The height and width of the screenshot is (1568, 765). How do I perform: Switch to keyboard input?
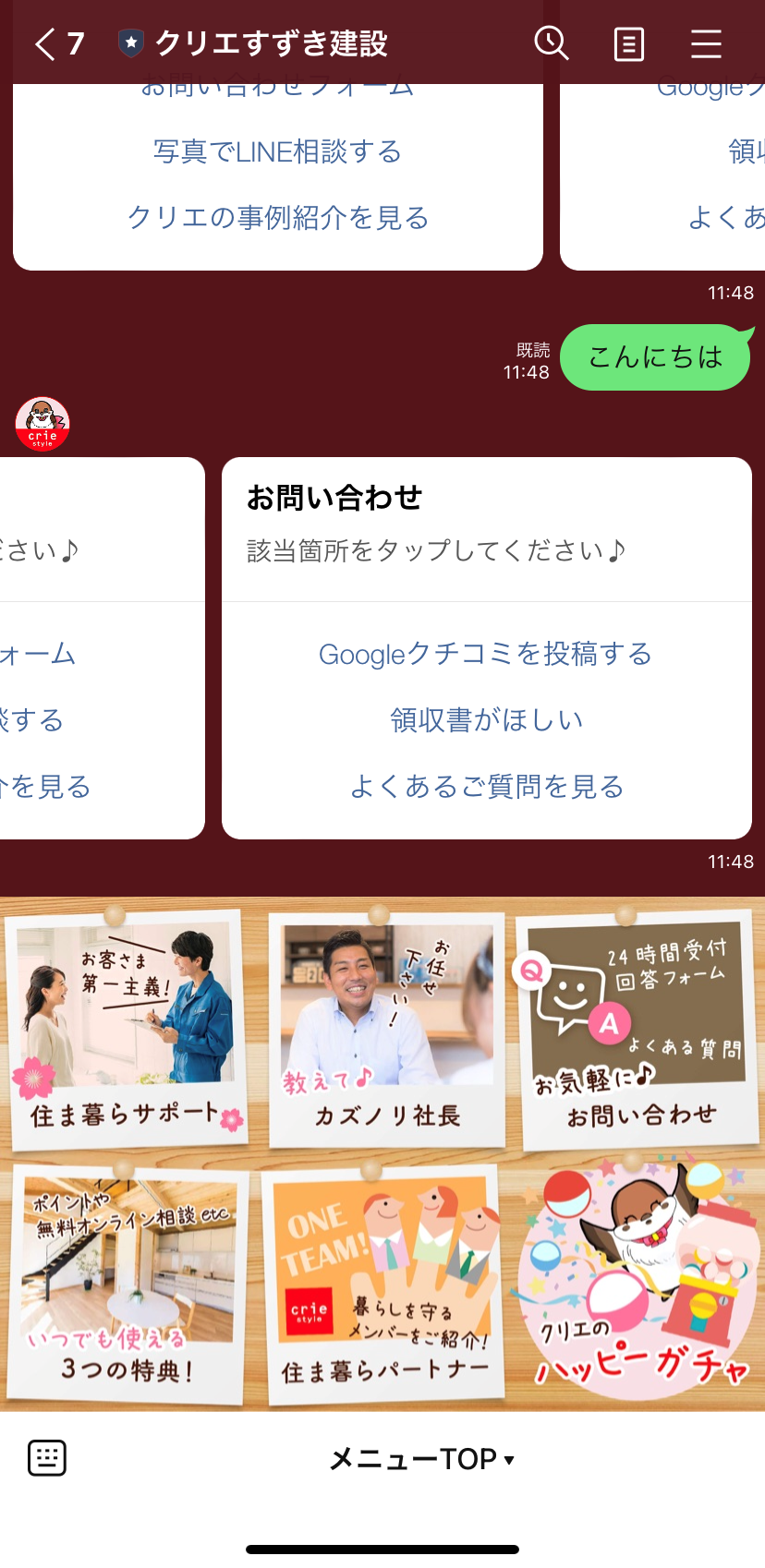[47, 1458]
